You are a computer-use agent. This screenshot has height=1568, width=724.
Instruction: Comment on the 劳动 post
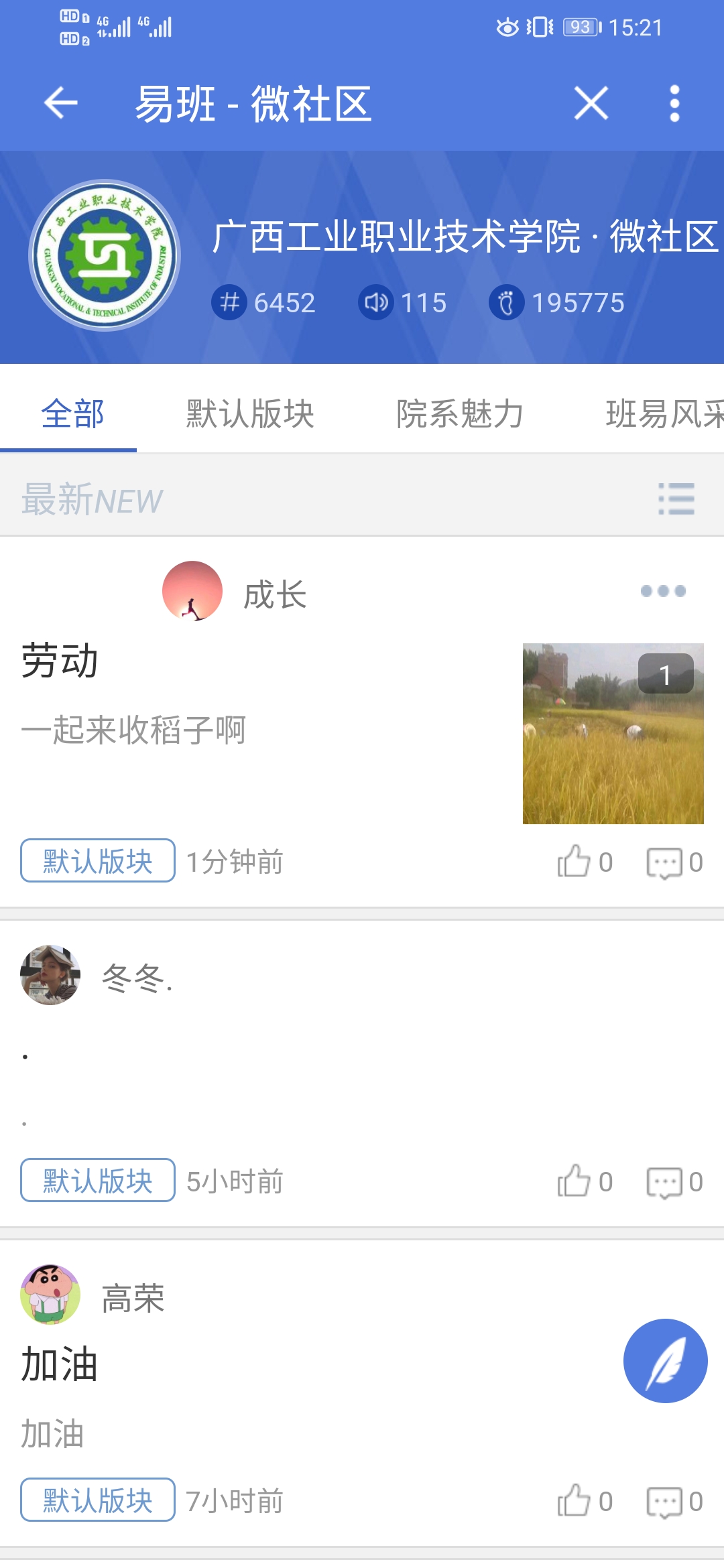point(674,862)
